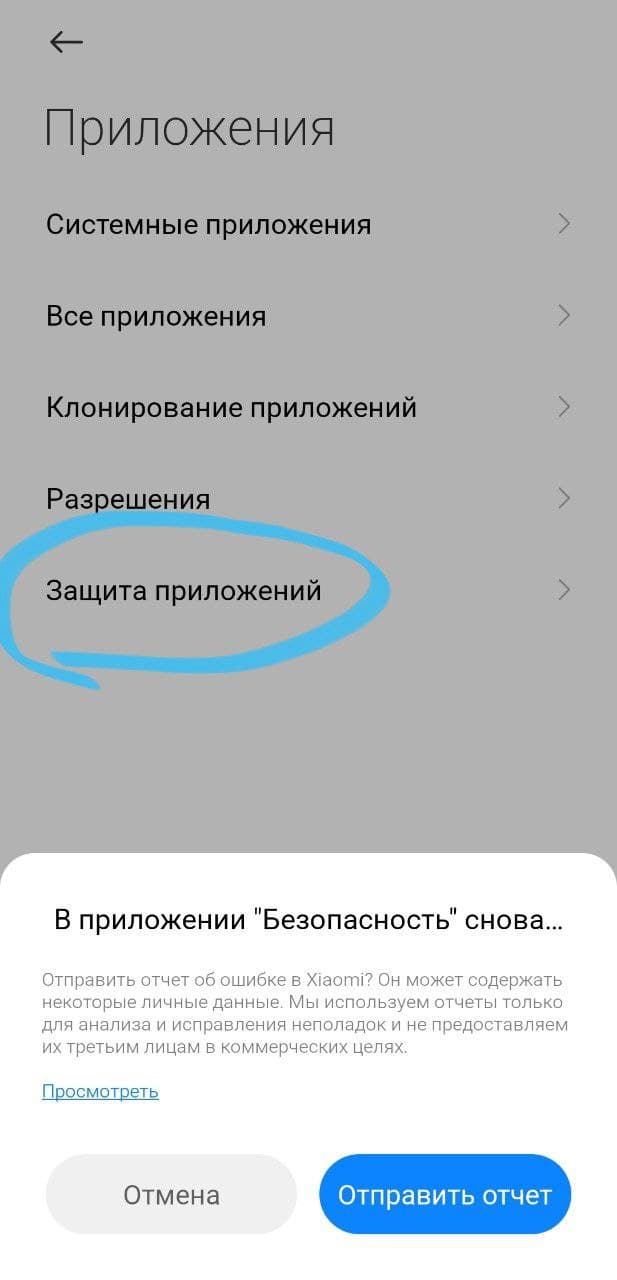Screen dimensions: 617x1280
Task: Open Все приложения list
Action: point(308,316)
